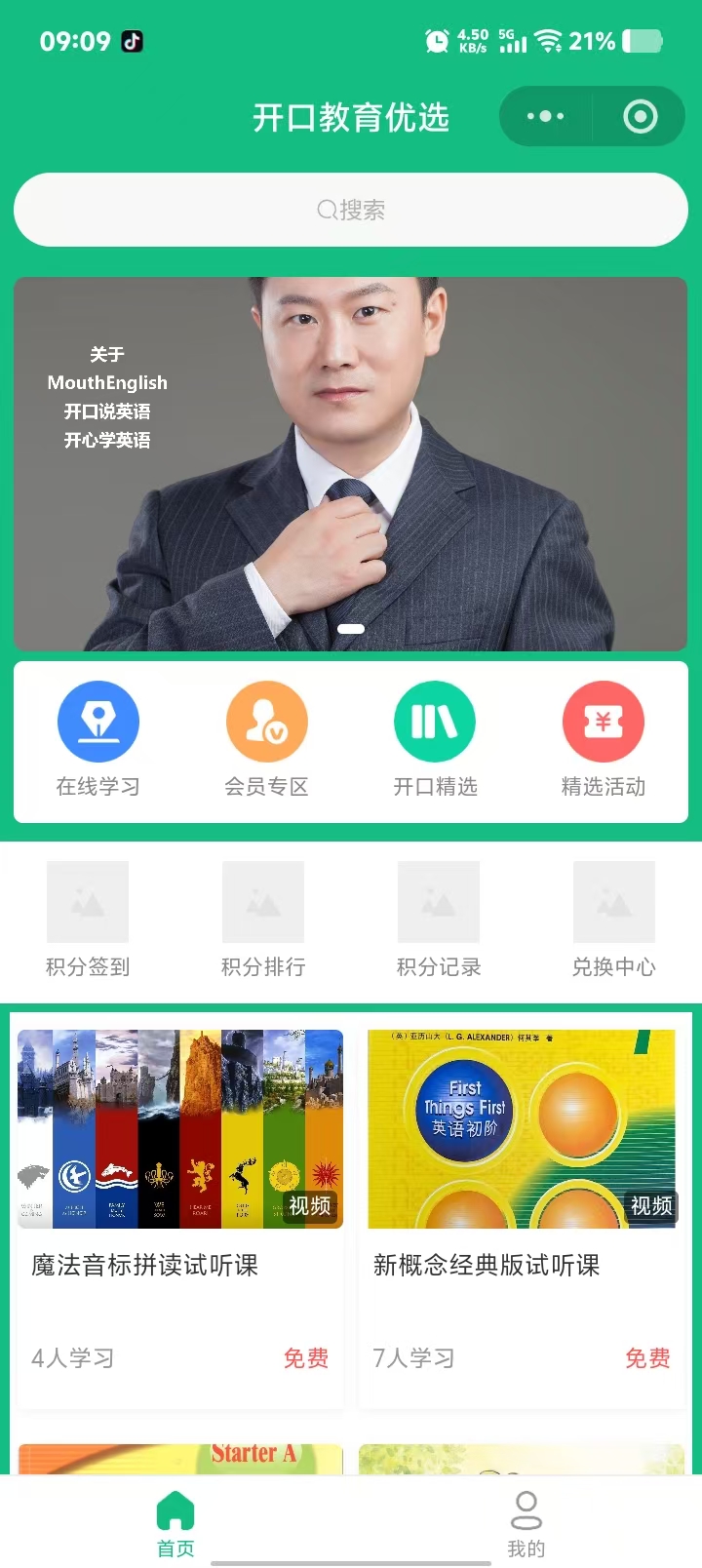Open the mini program more-options menu
The width and height of the screenshot is (702, 1568).
545,117
